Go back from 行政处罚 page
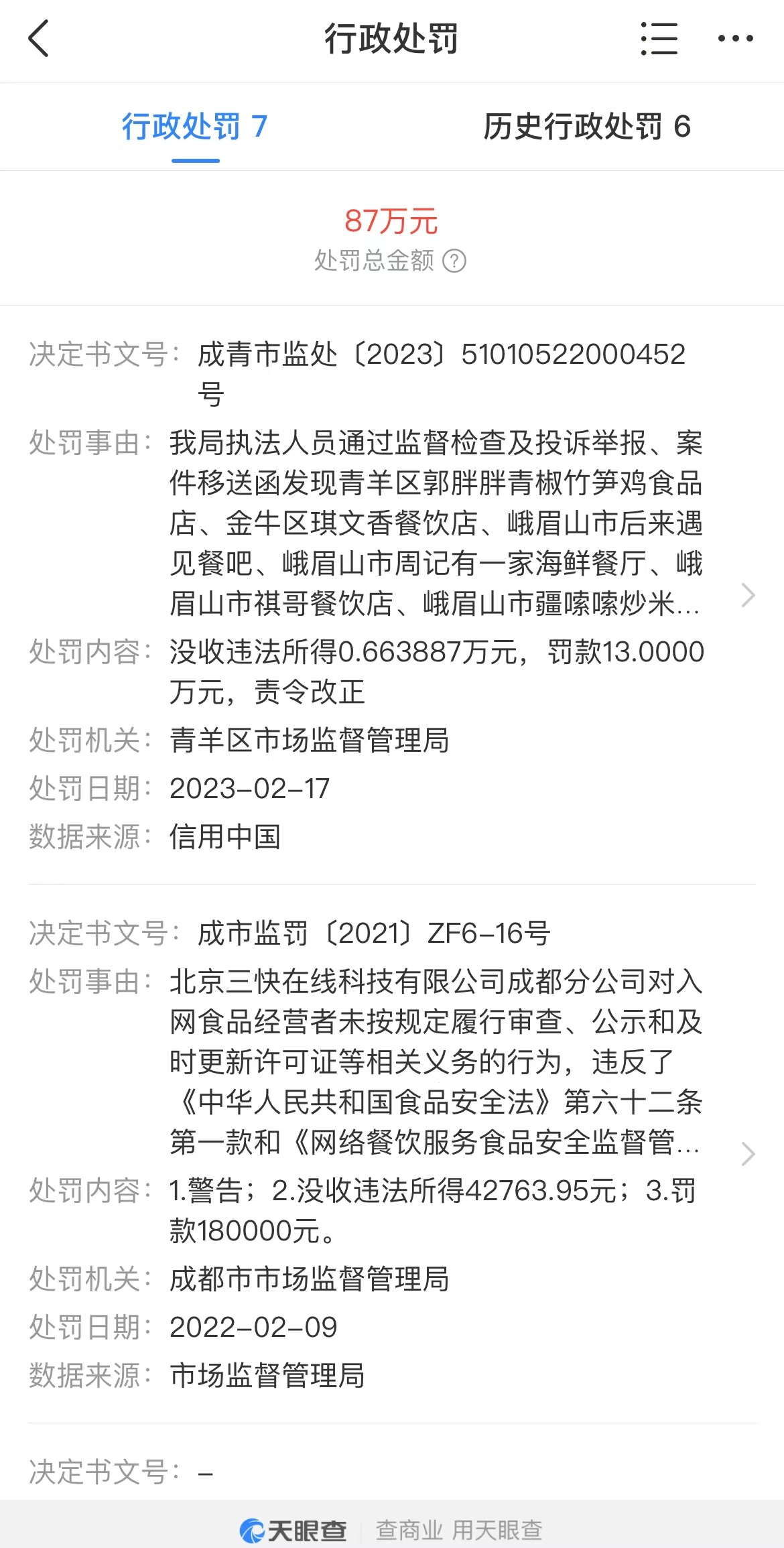Viewport: 784px width, 1548px height. [39, 39]
